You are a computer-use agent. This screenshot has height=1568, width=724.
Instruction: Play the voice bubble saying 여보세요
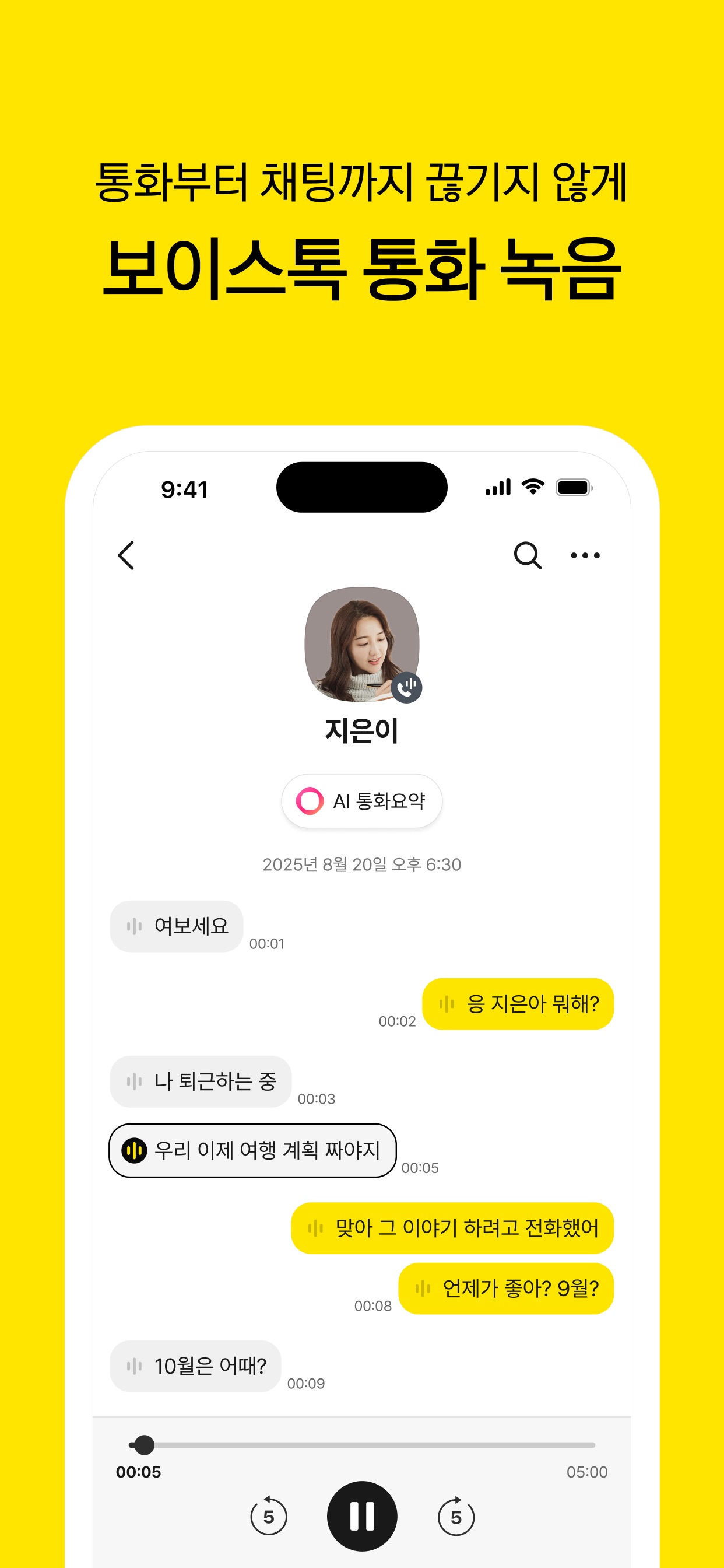[135, 926]
